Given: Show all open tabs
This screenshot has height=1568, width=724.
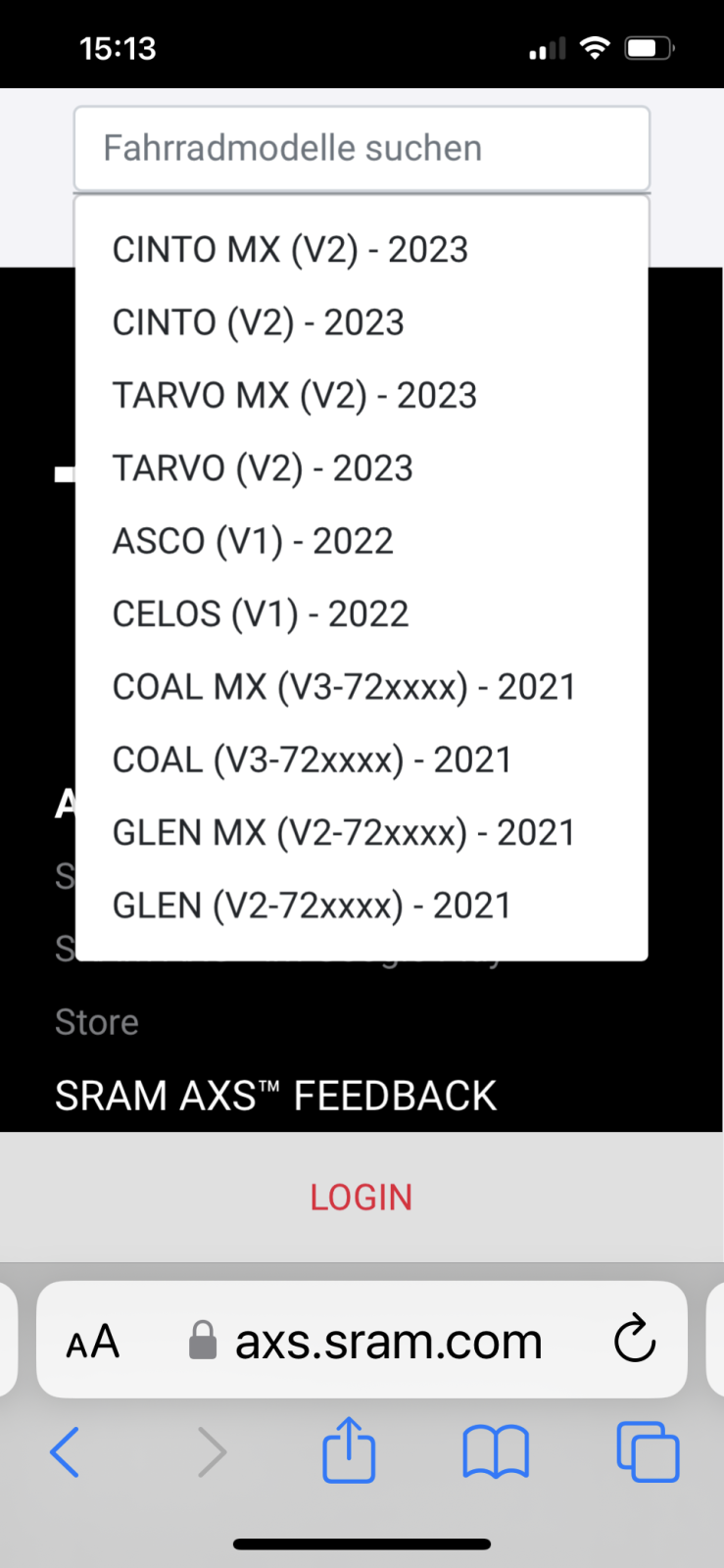Looking at the screenshot, I should coord(648,1451).
